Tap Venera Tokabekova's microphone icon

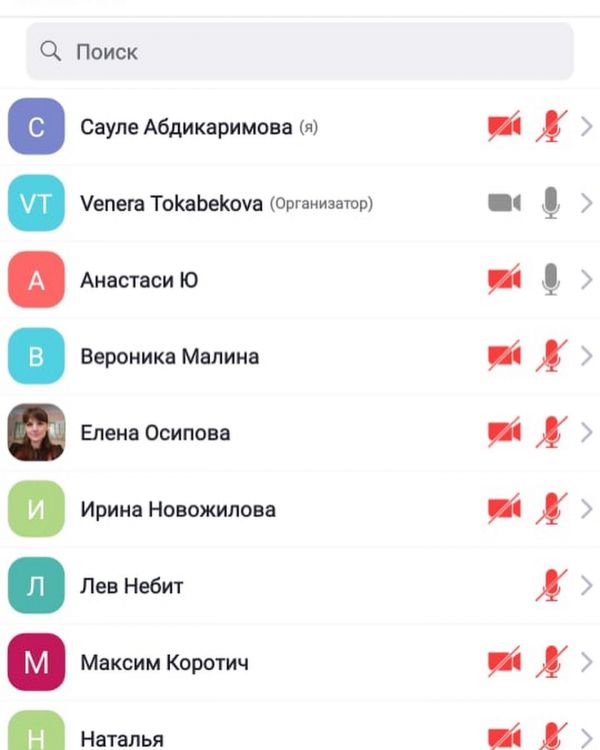pos(551,204)
